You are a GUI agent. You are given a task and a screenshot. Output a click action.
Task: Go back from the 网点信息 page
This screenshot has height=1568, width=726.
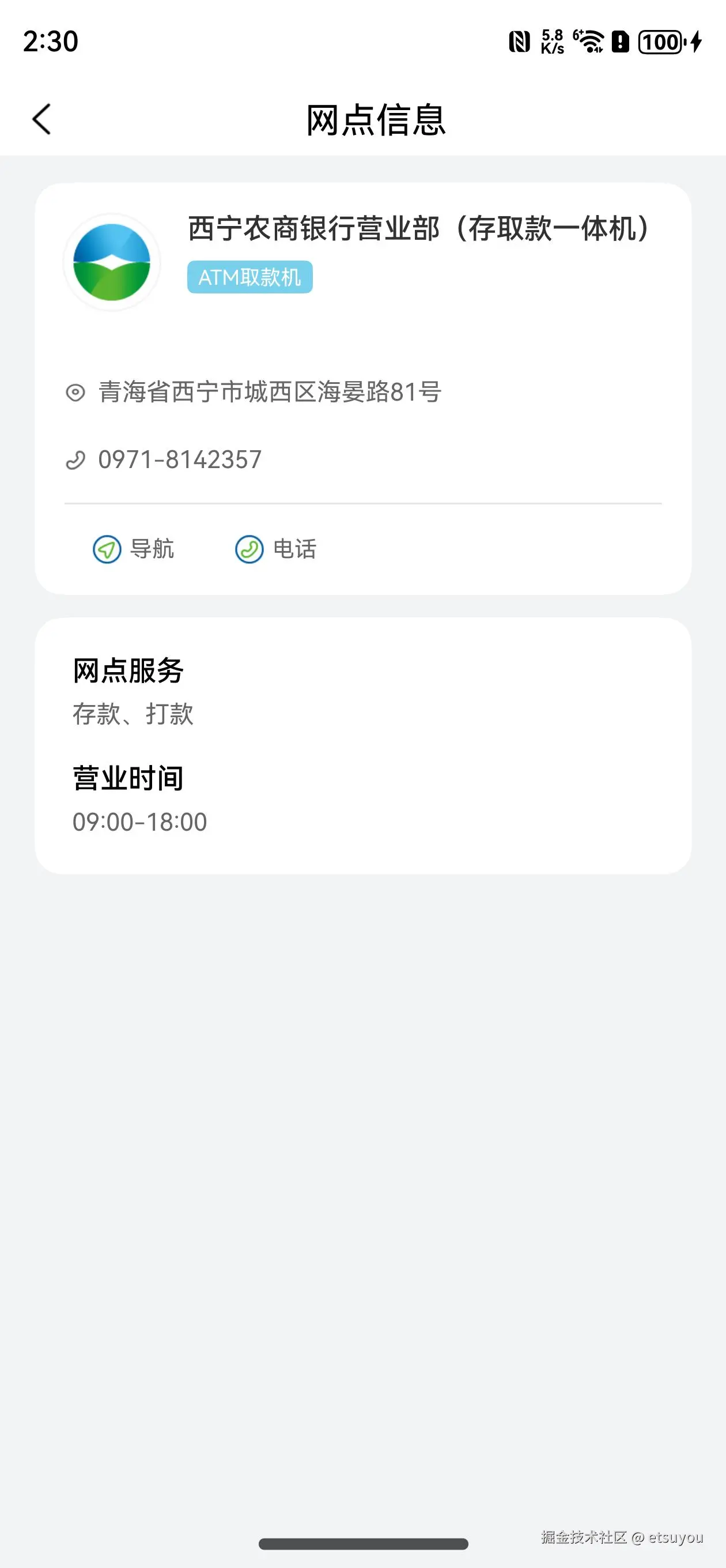pyautogui.click(x=41, y=119)
